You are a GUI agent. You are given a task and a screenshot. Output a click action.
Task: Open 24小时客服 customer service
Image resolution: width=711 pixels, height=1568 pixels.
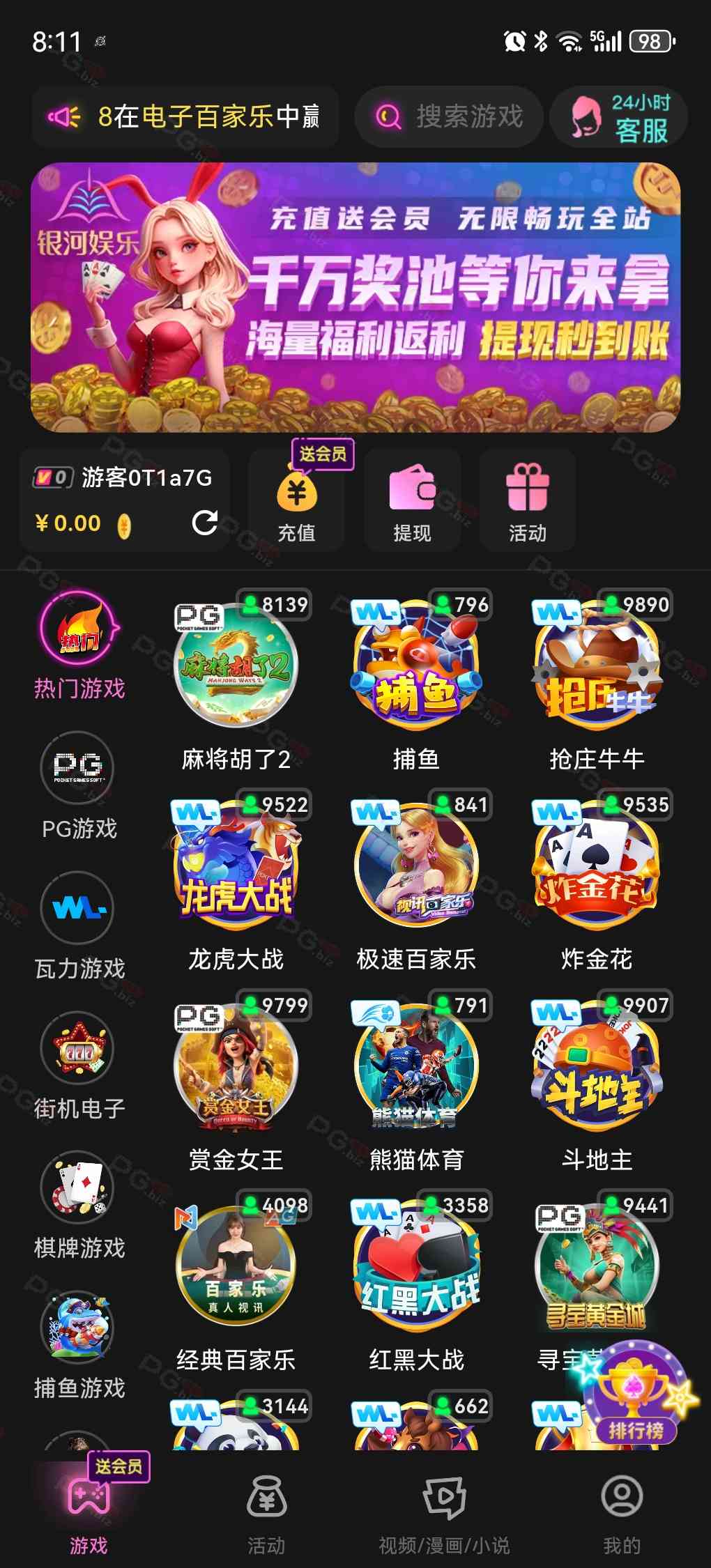click(619, 117)
